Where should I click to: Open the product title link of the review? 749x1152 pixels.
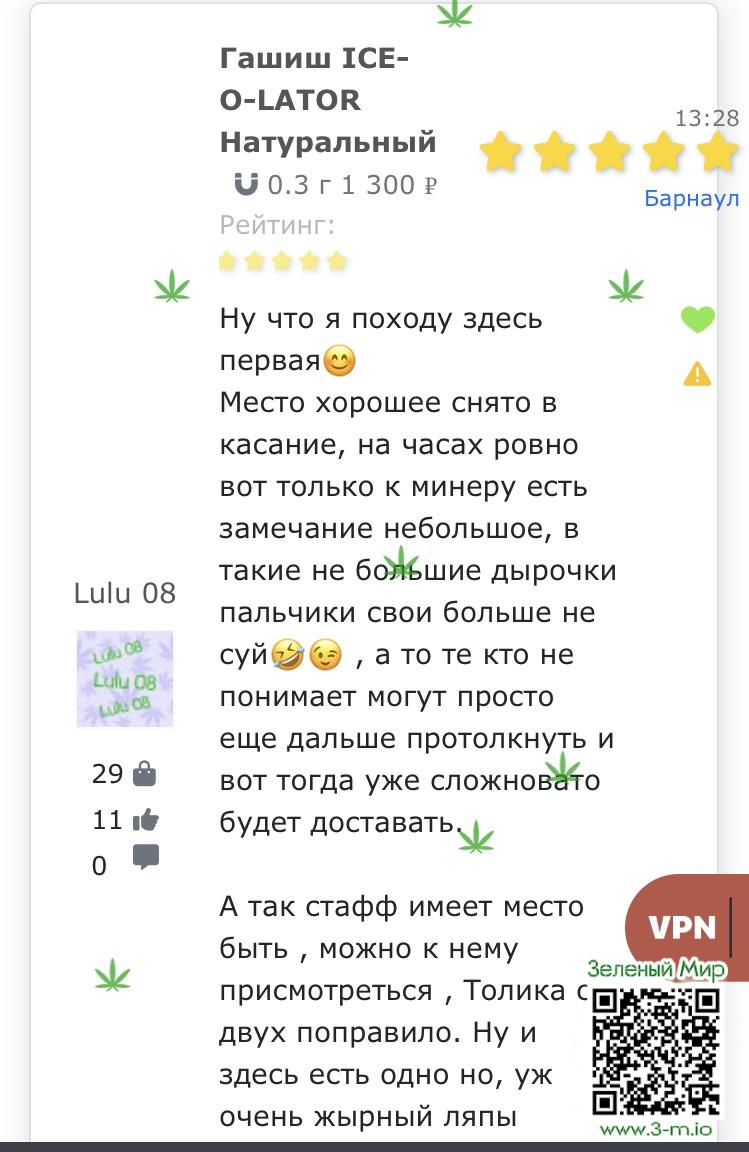coord(327,100)
